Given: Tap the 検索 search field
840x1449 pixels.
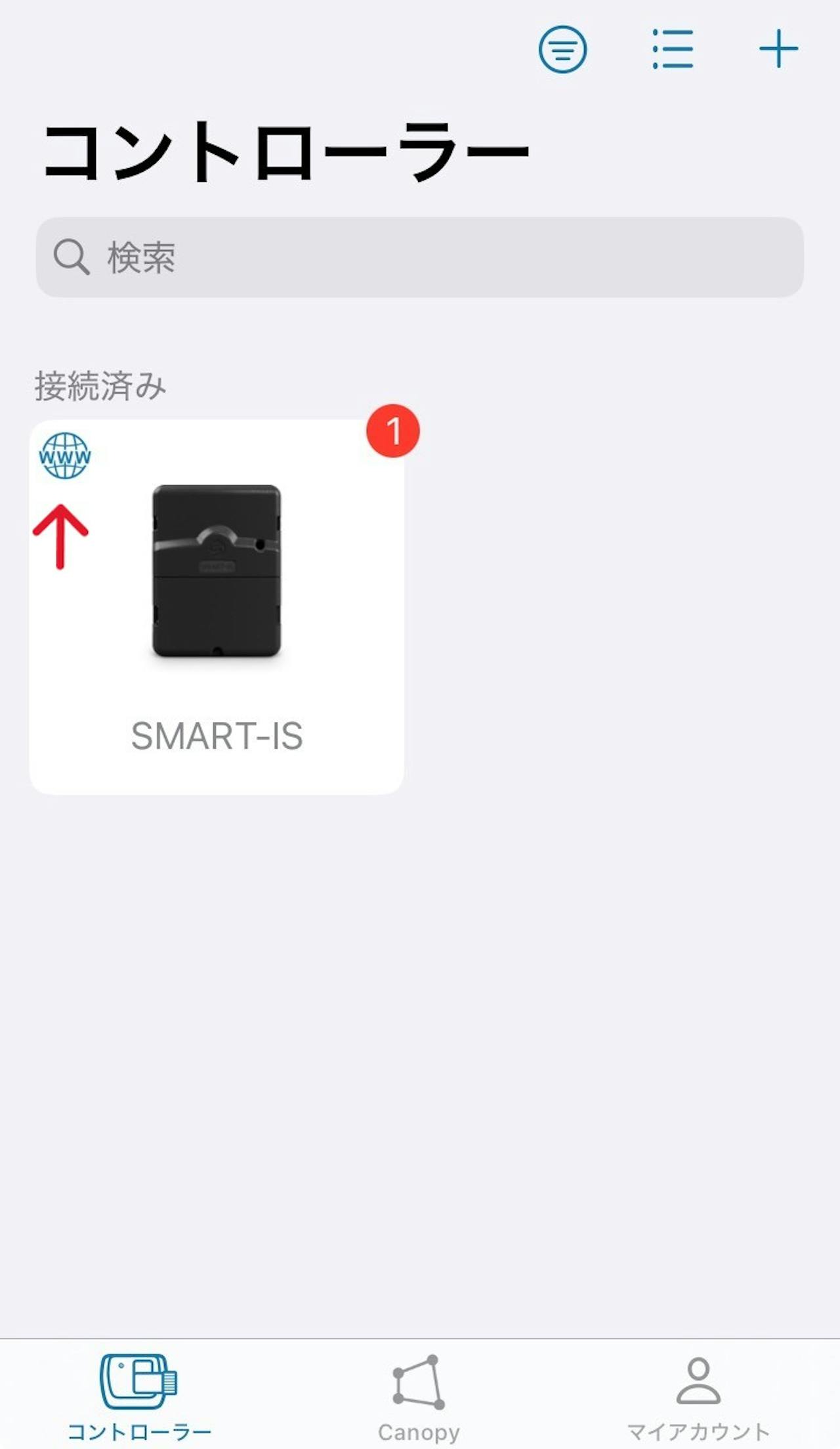Looking at the screenshot, I should click(420, 257).
